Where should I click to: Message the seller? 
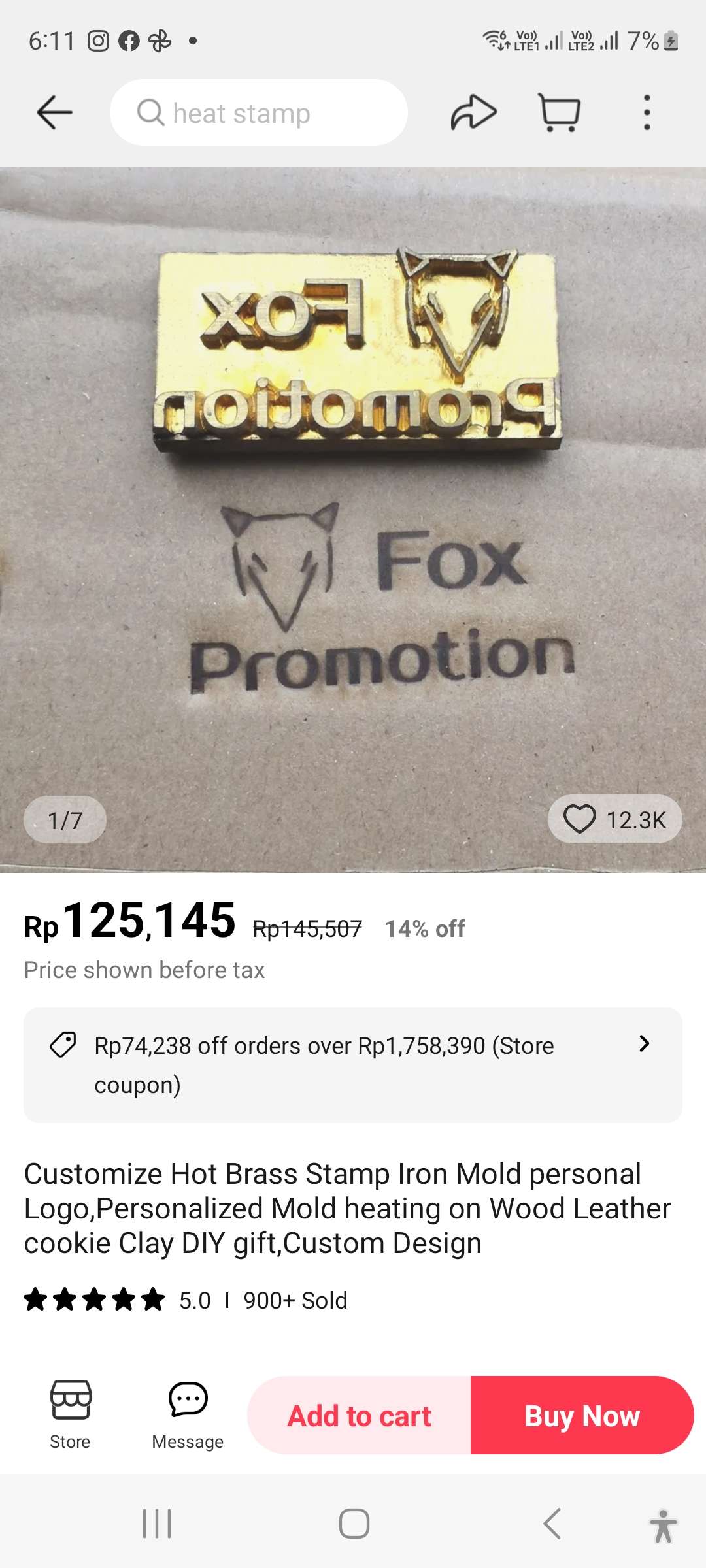coord(188,1414)
